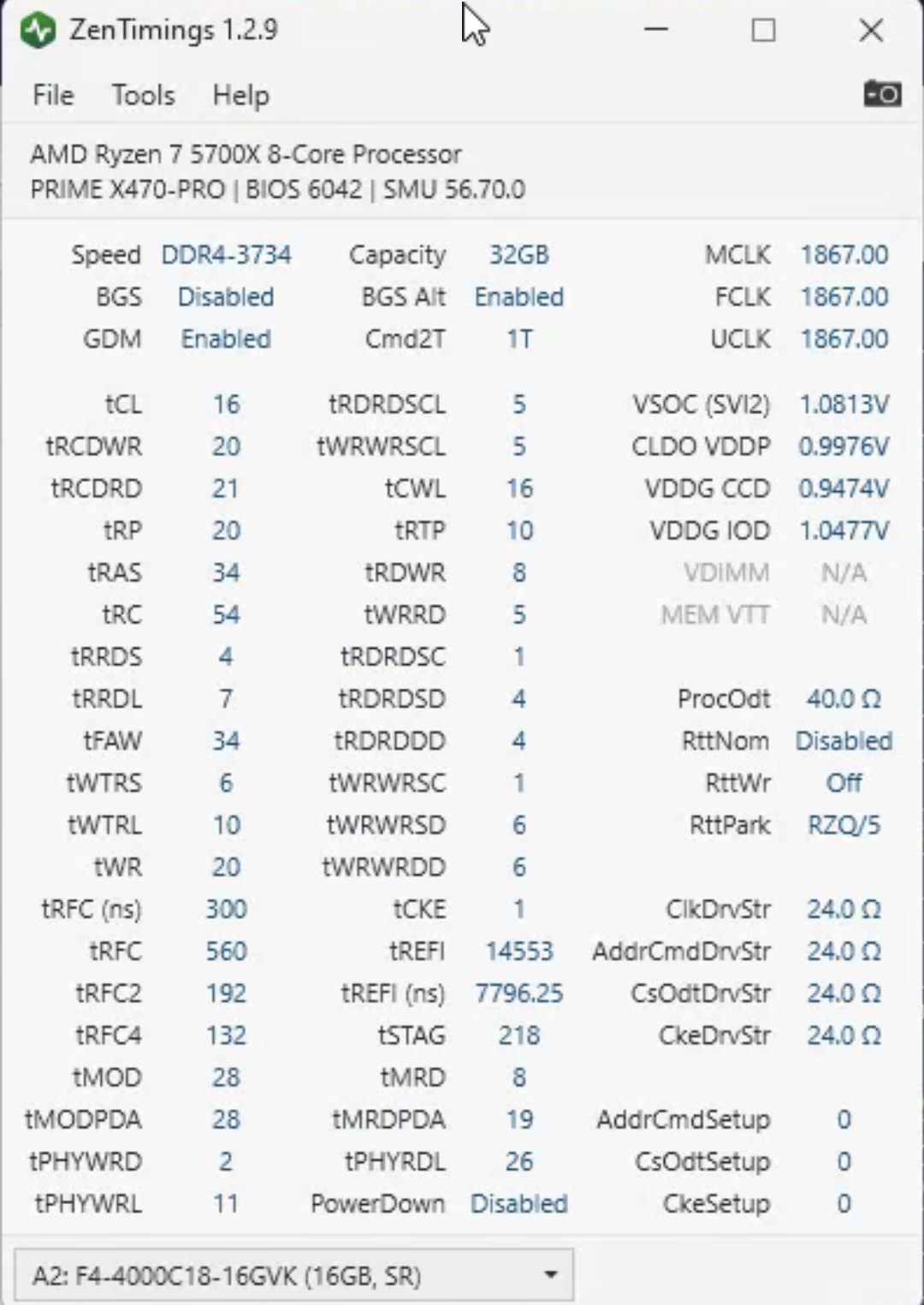Screen dimensions: 924x1305
Task: Maximize the ZenTimings window
Action: (763, 31)
